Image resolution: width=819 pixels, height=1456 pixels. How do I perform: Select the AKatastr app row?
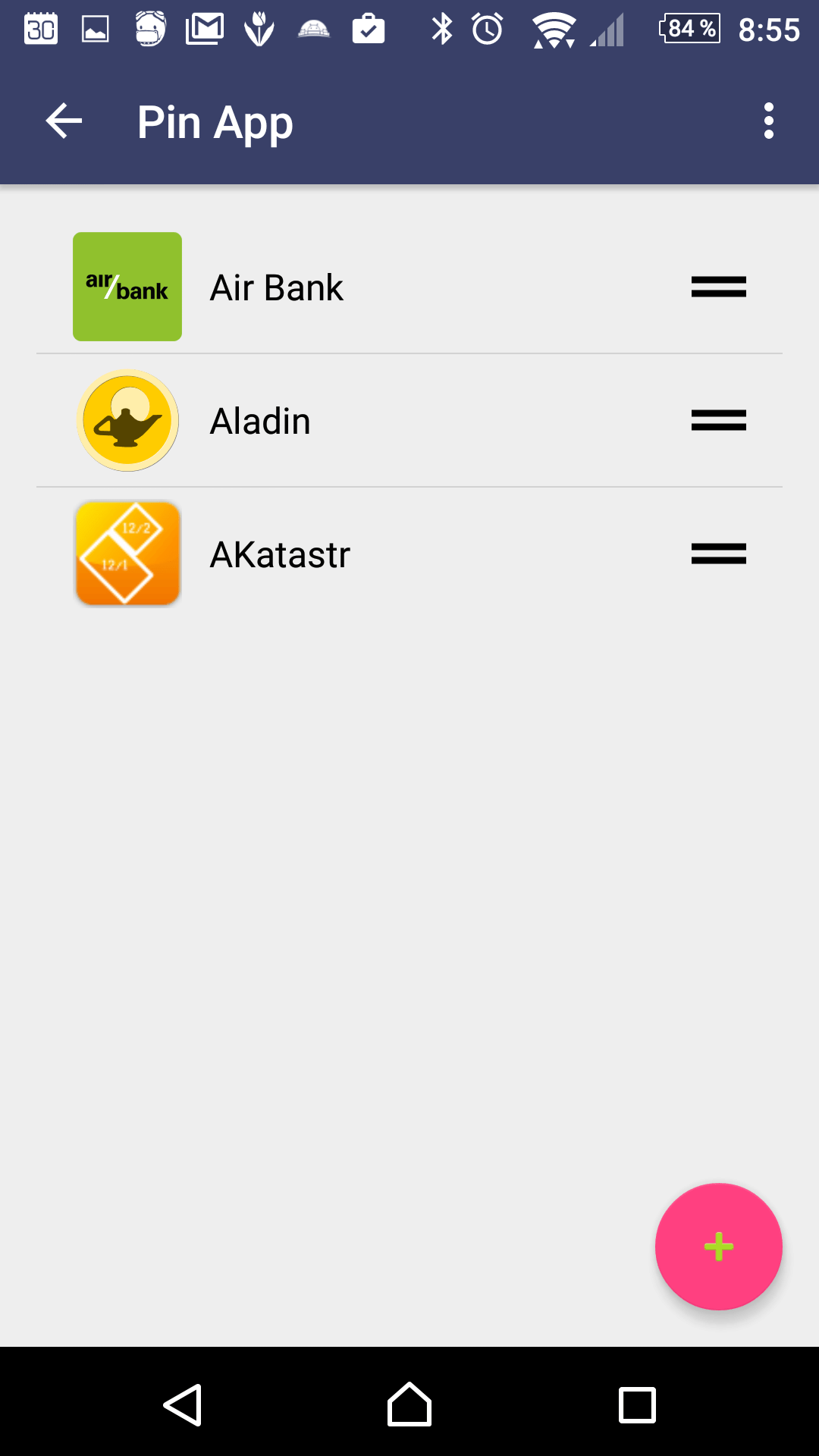pyautogui.click(x=409, y=554)
